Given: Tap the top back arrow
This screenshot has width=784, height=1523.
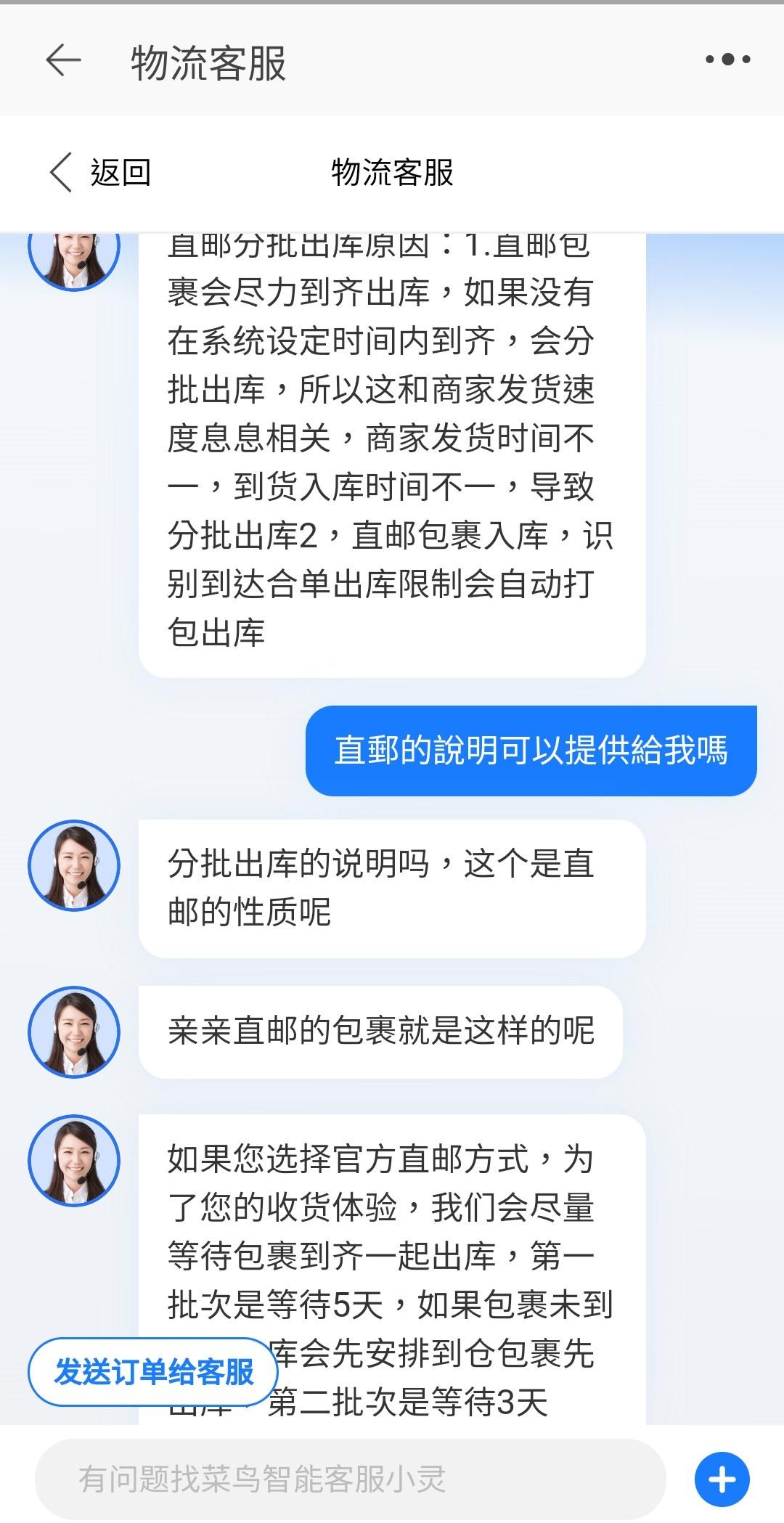Looking at the screenshot, I should (x=63, y=60).
